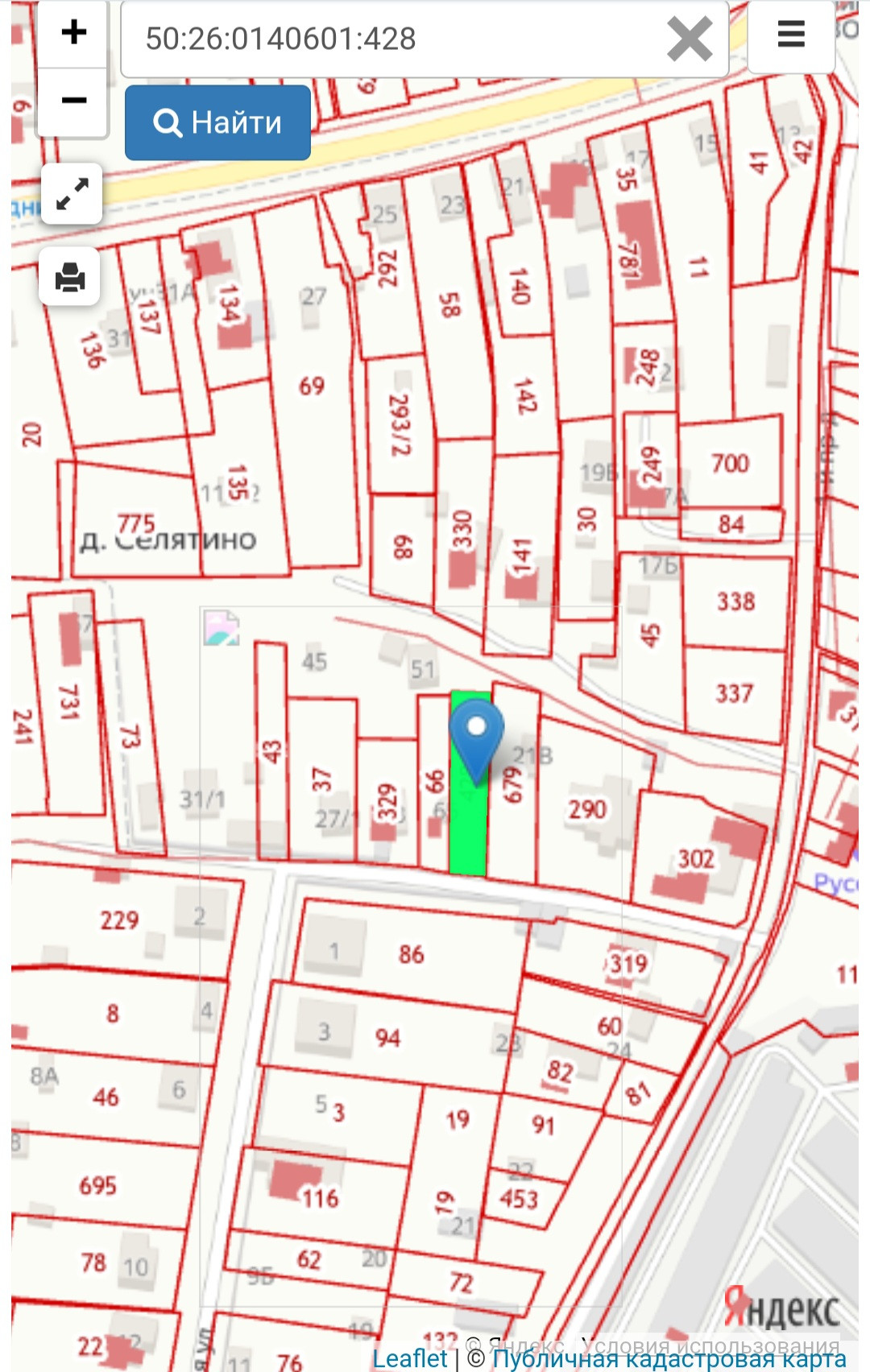Open Яндекс Условия использования link
The height and width of the screenshot is (1372, 870).
point(710,1344)
